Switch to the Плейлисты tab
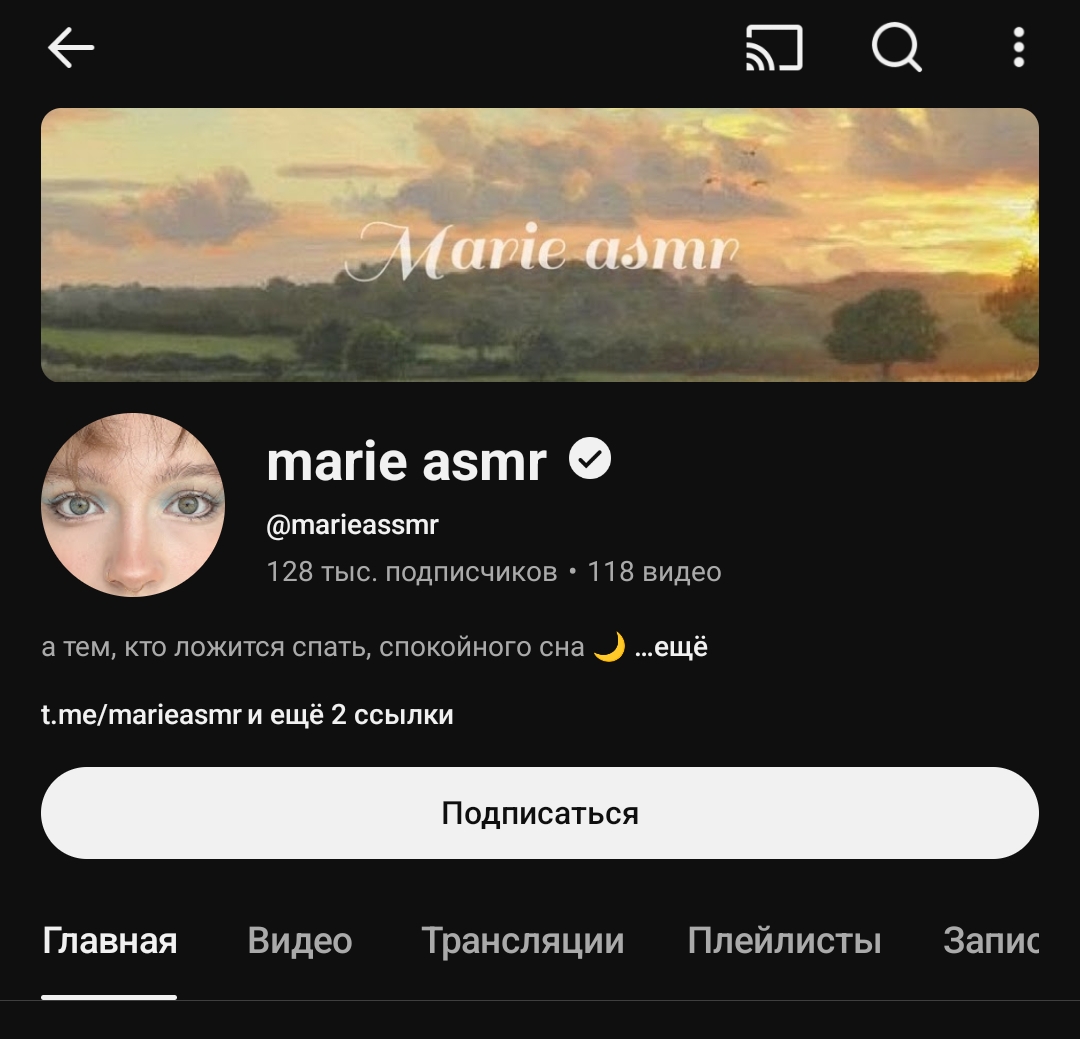This screenshot has width=1080, height=1039. tap(784, 941)
